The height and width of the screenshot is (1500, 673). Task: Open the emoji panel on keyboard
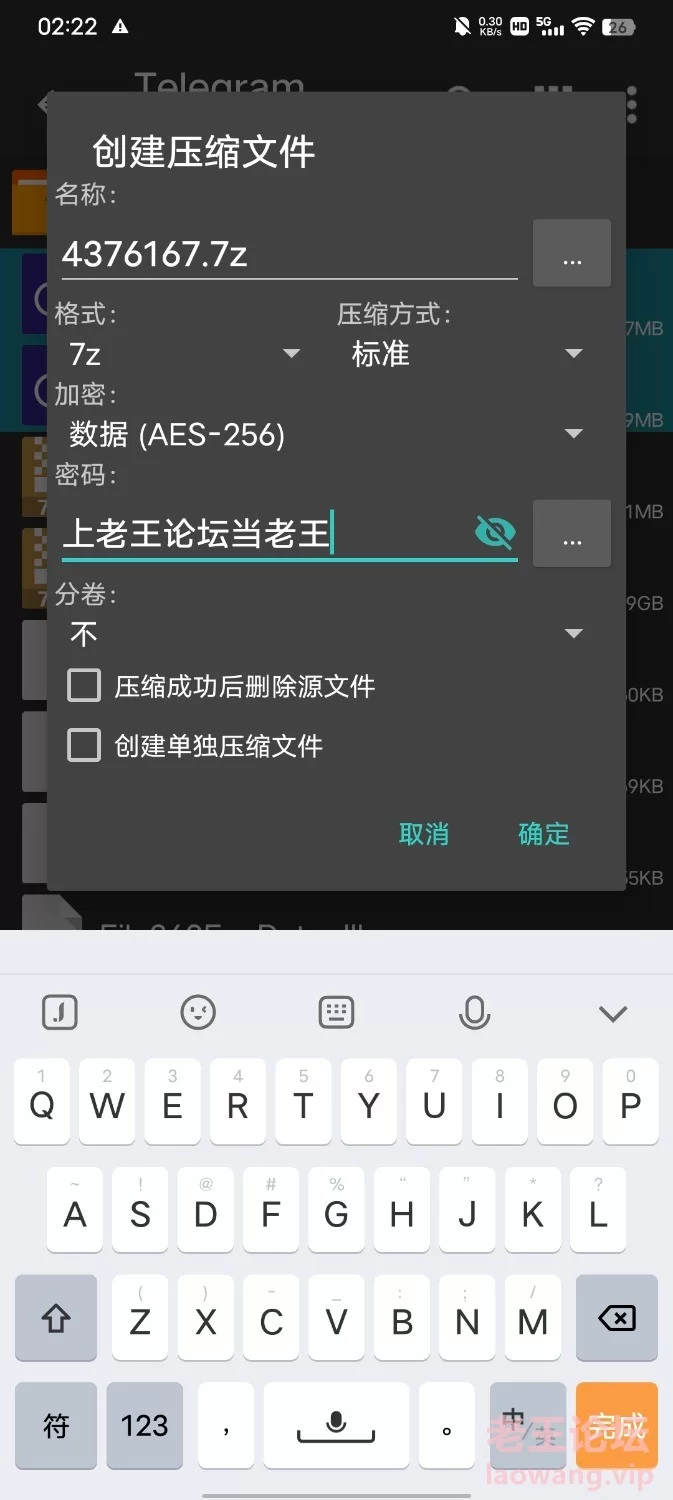tap(198, 1013)
